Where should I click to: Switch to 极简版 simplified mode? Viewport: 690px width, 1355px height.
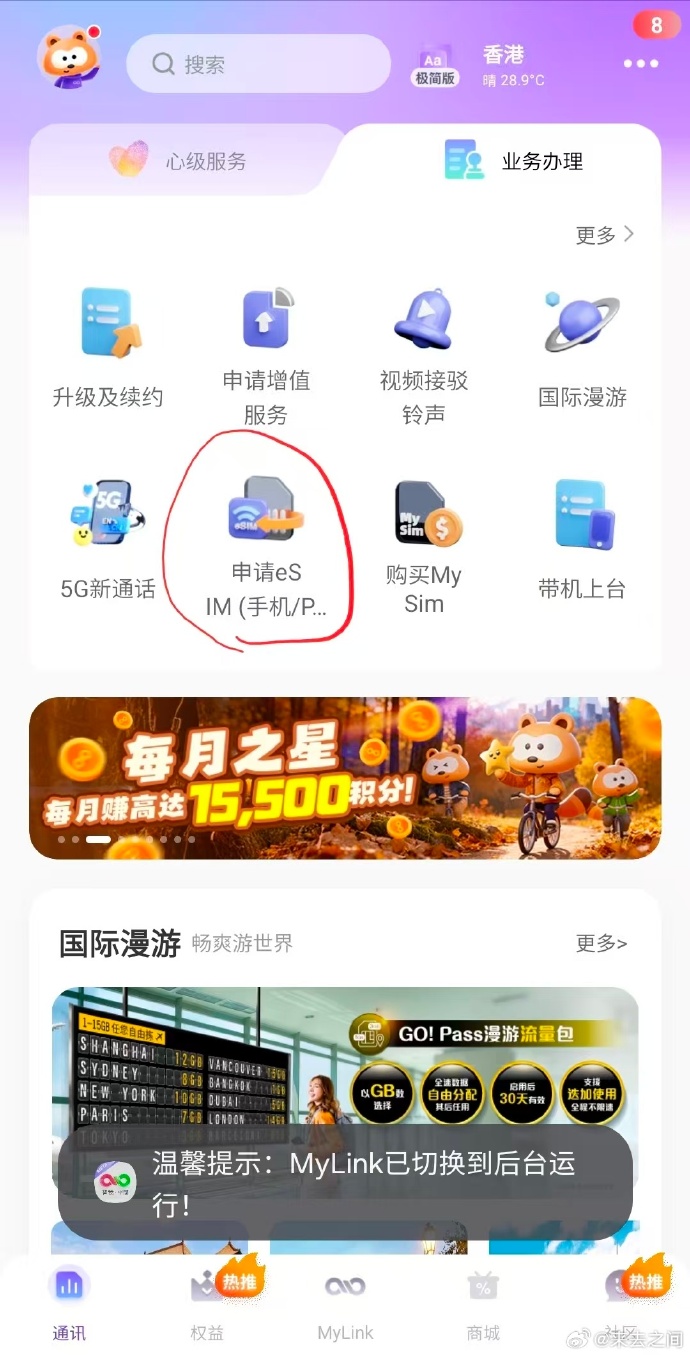[435, 64]
